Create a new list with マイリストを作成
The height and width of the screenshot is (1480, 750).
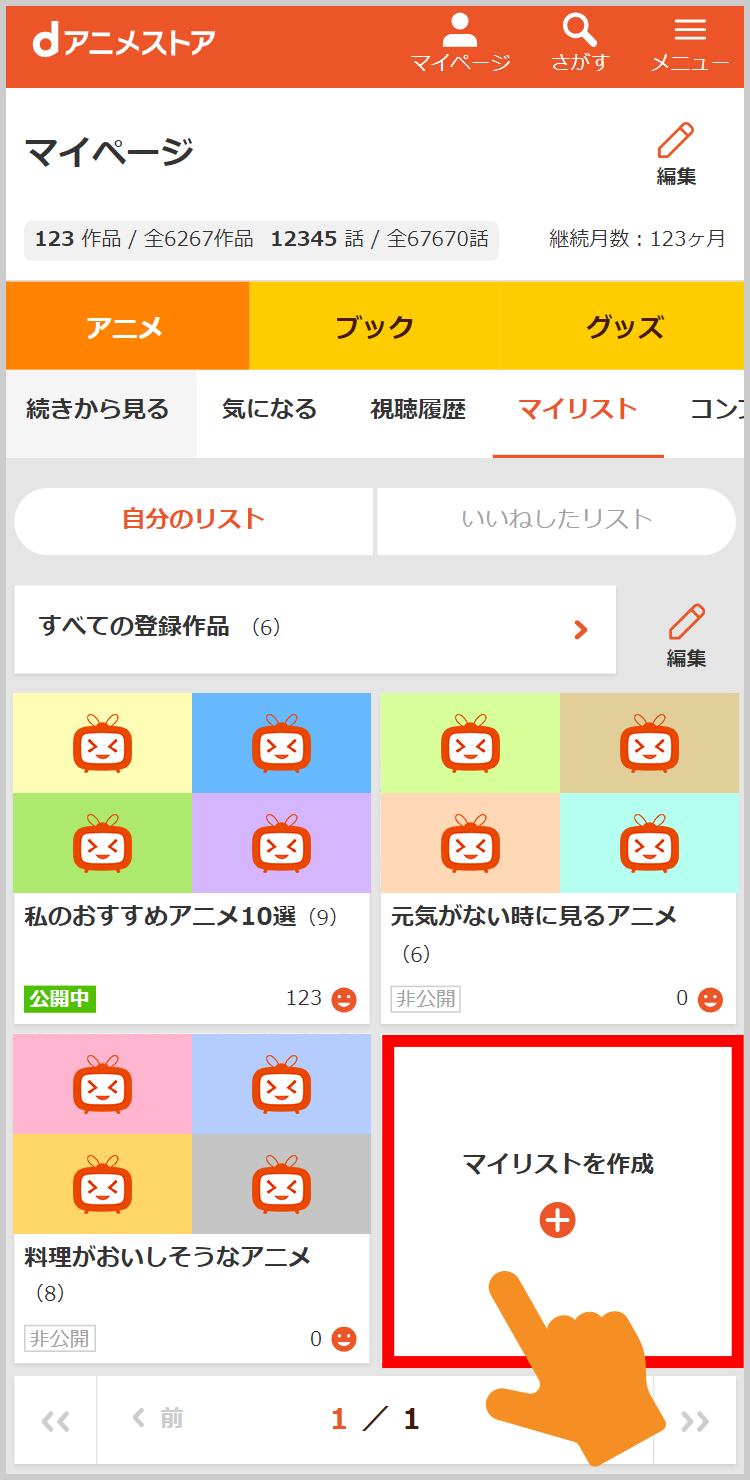[x=558, y=1190]
